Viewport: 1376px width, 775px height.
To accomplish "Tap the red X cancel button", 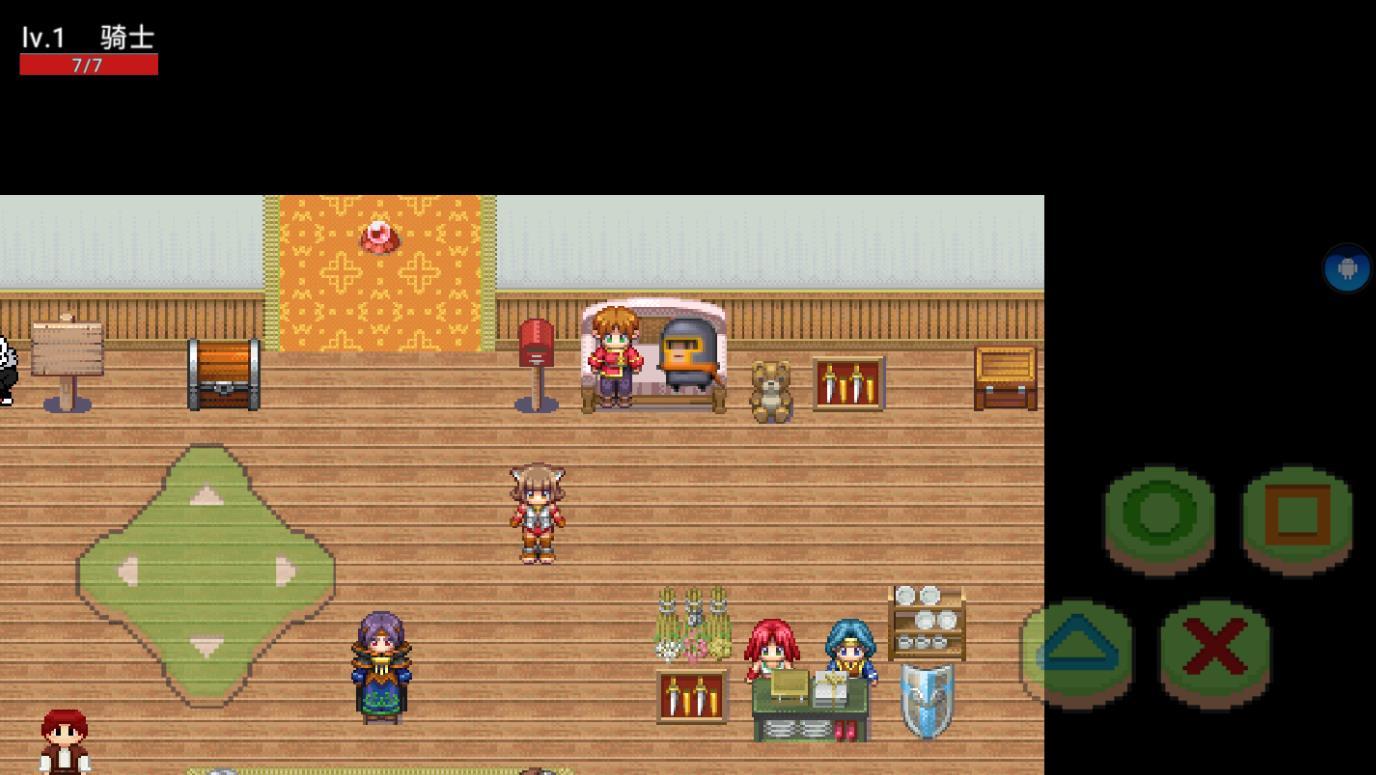I will [x=1214, y=648].
